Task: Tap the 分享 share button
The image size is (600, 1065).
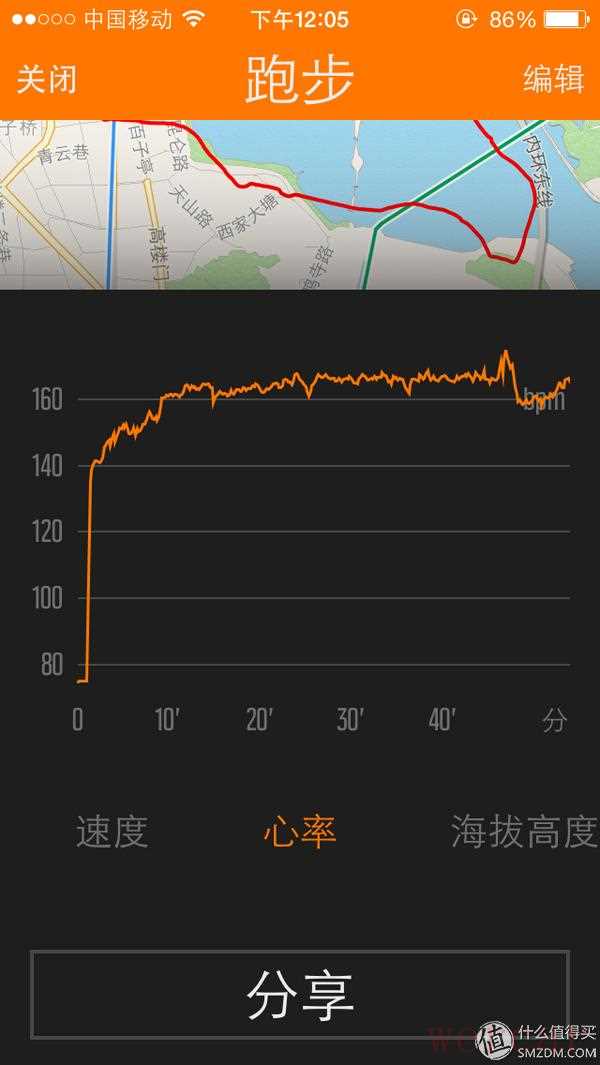Action: tap(300, 995)
